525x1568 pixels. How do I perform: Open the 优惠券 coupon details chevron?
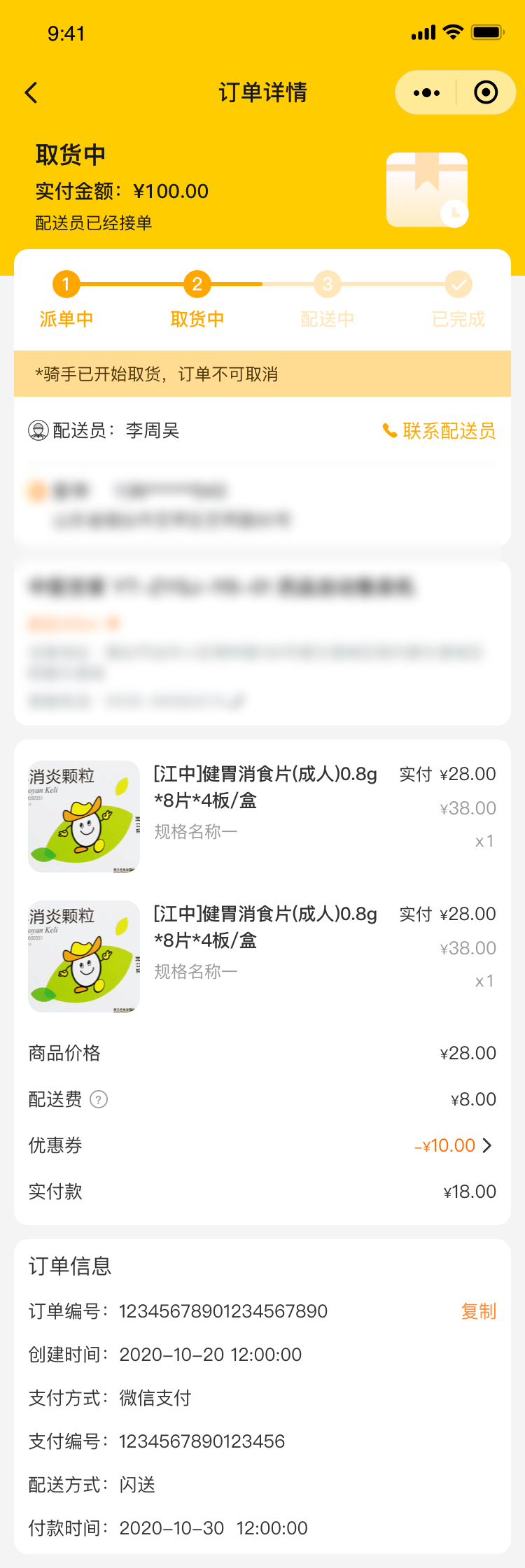coord(487,1145)
